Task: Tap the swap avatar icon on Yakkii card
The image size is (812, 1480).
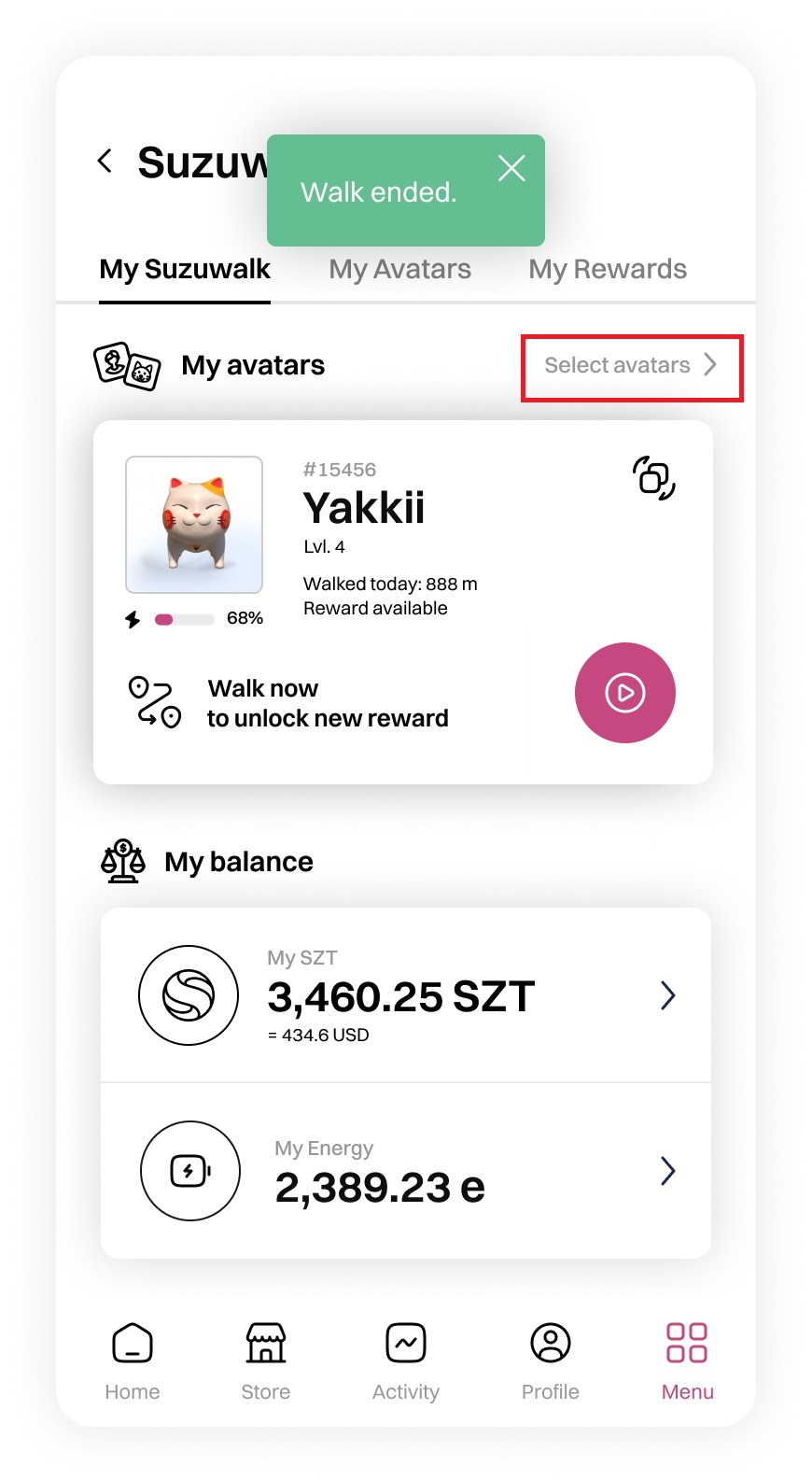Action: click(653, 478)
